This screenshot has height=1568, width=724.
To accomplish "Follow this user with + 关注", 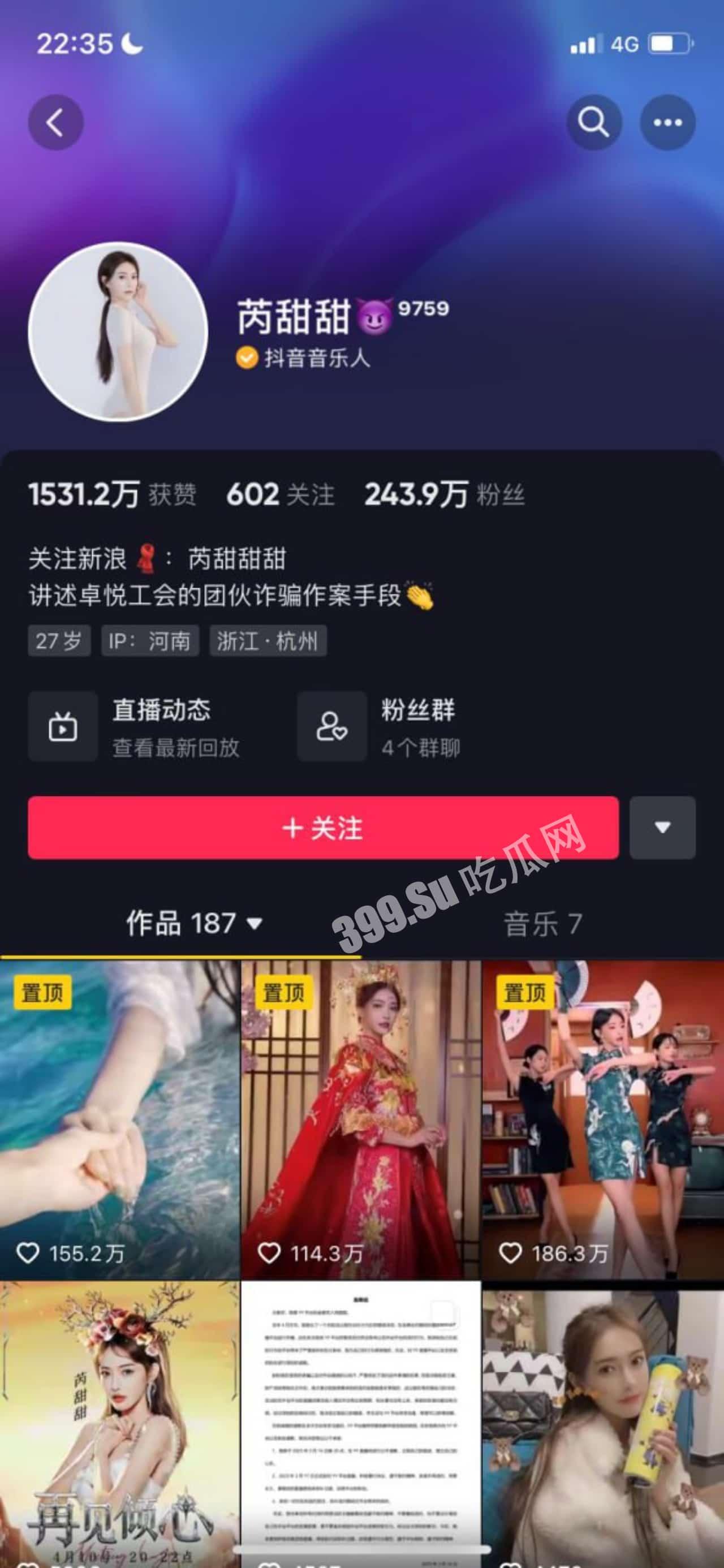I will [x=323, y=828].
